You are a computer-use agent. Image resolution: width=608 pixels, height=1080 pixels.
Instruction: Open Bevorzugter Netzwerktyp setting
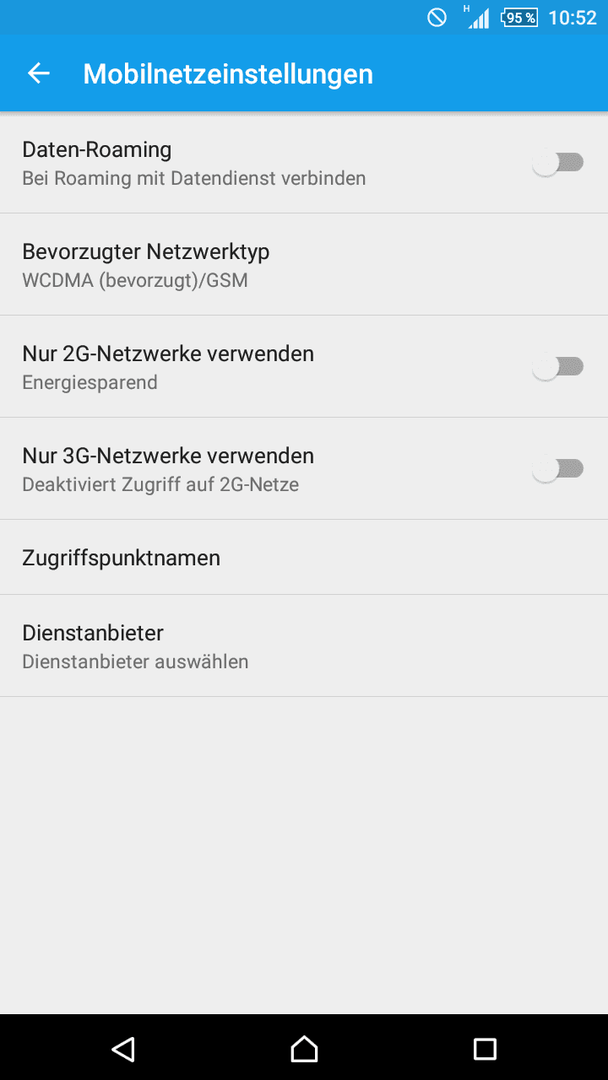(x=304, y=264)
